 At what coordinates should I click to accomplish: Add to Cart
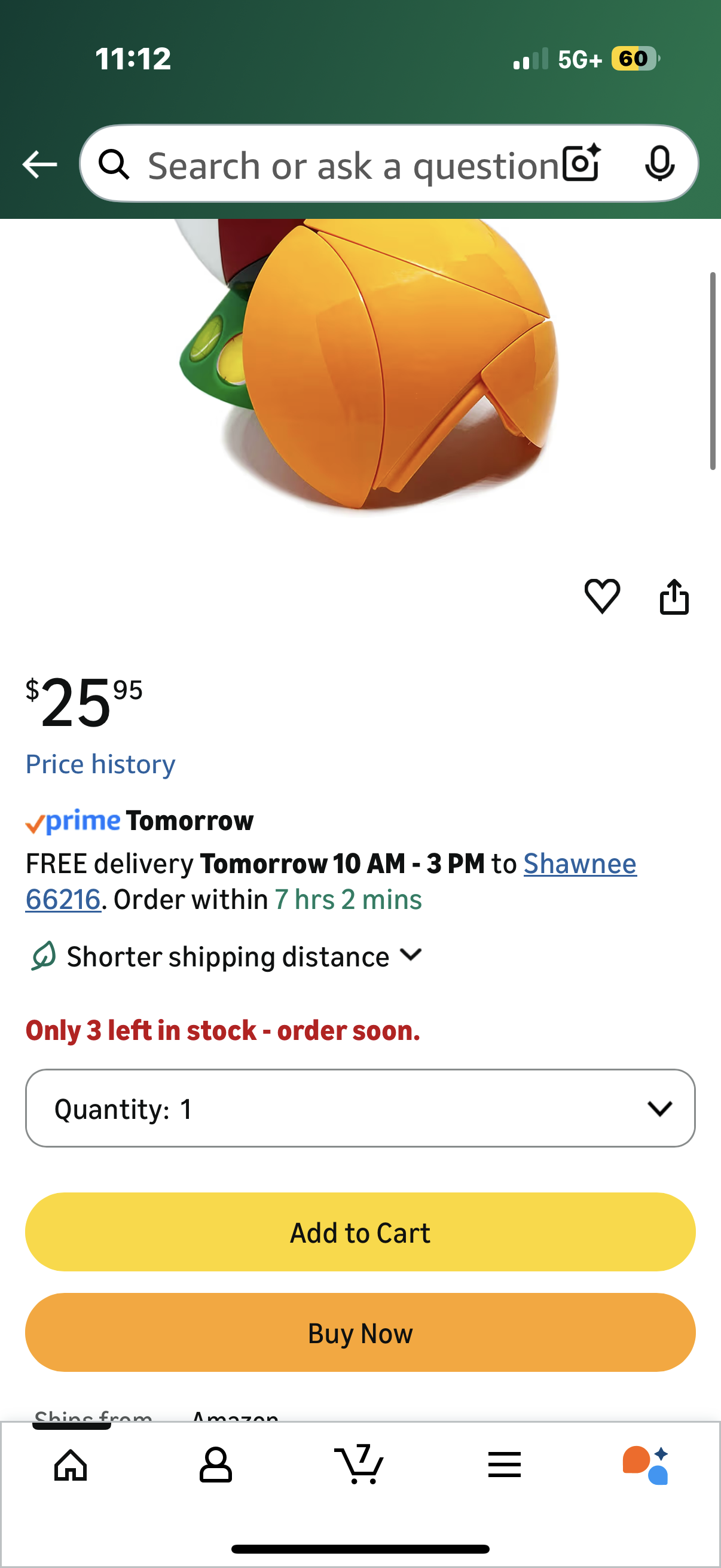pyautogui.click(x=360, y=1233)
